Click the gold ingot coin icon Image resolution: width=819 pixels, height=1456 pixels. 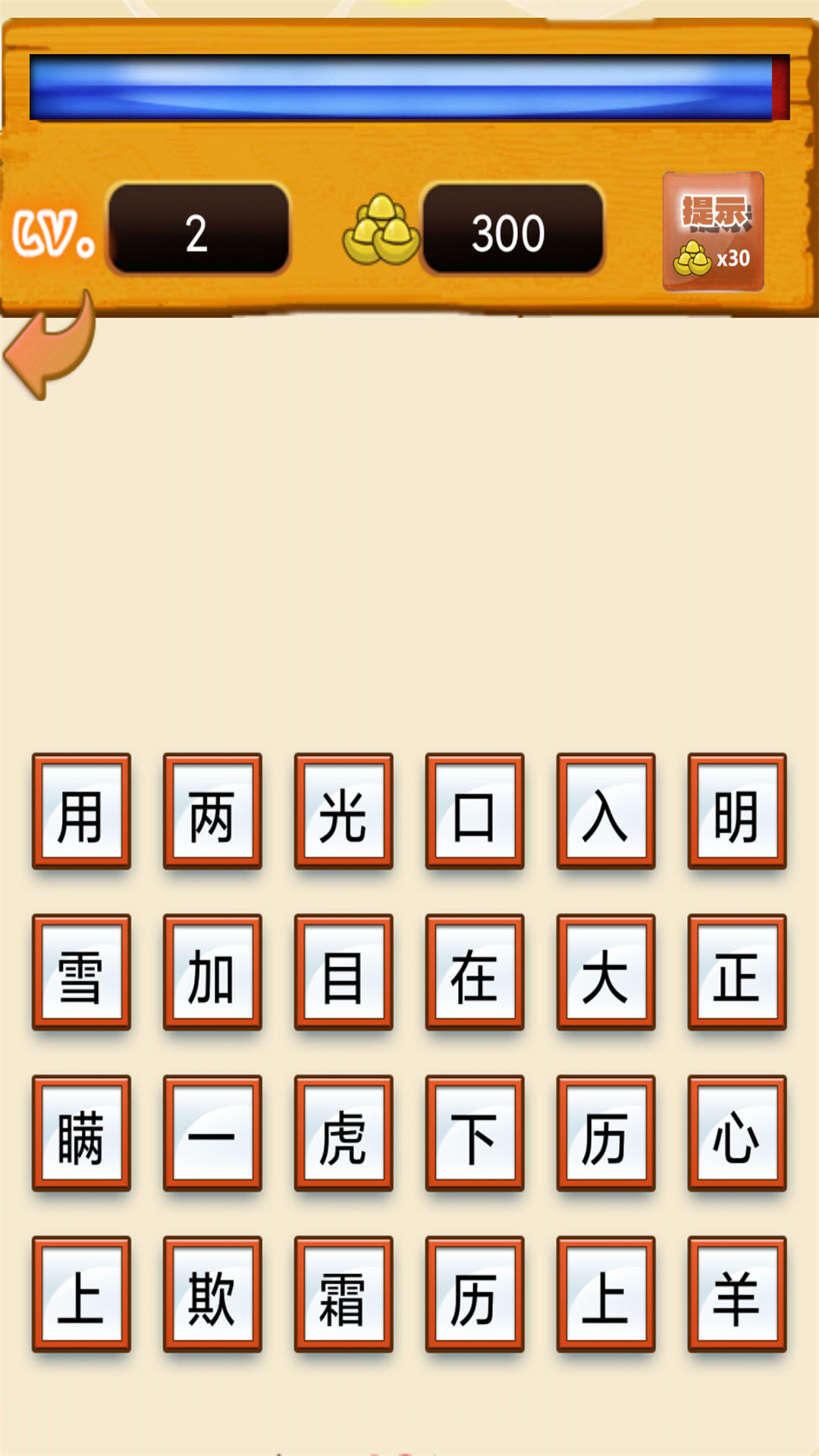click(381, 231)
